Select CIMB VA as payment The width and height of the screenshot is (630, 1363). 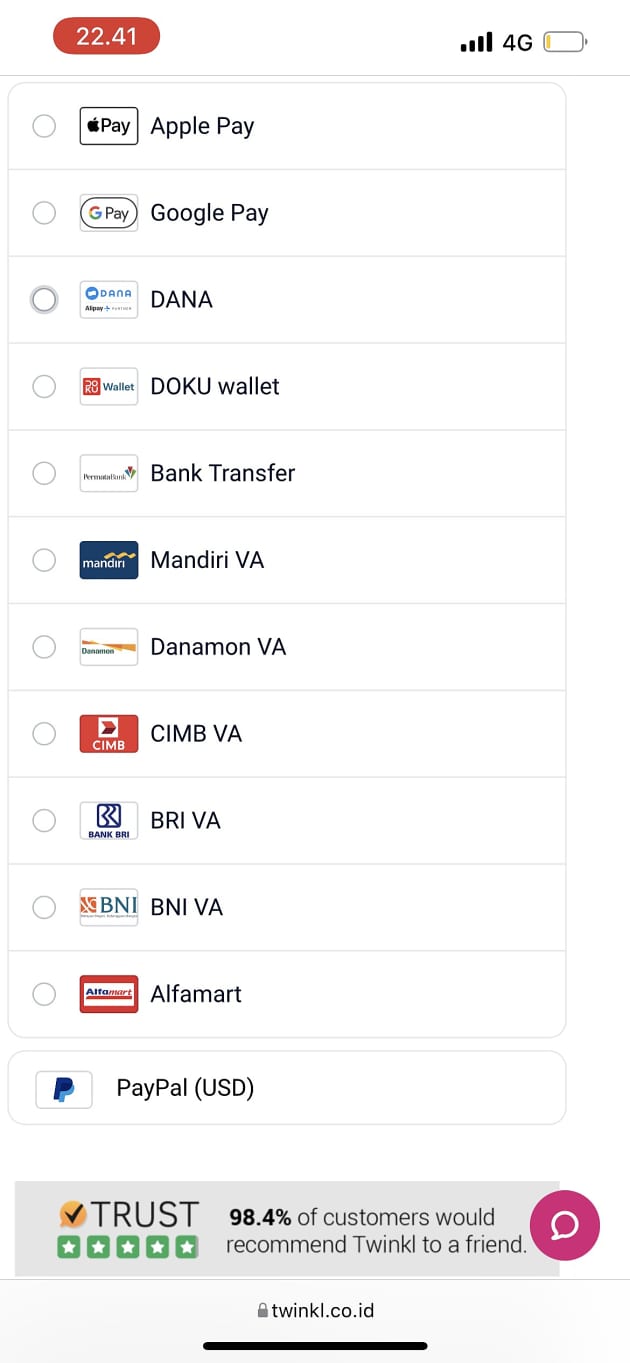(44, 734)
